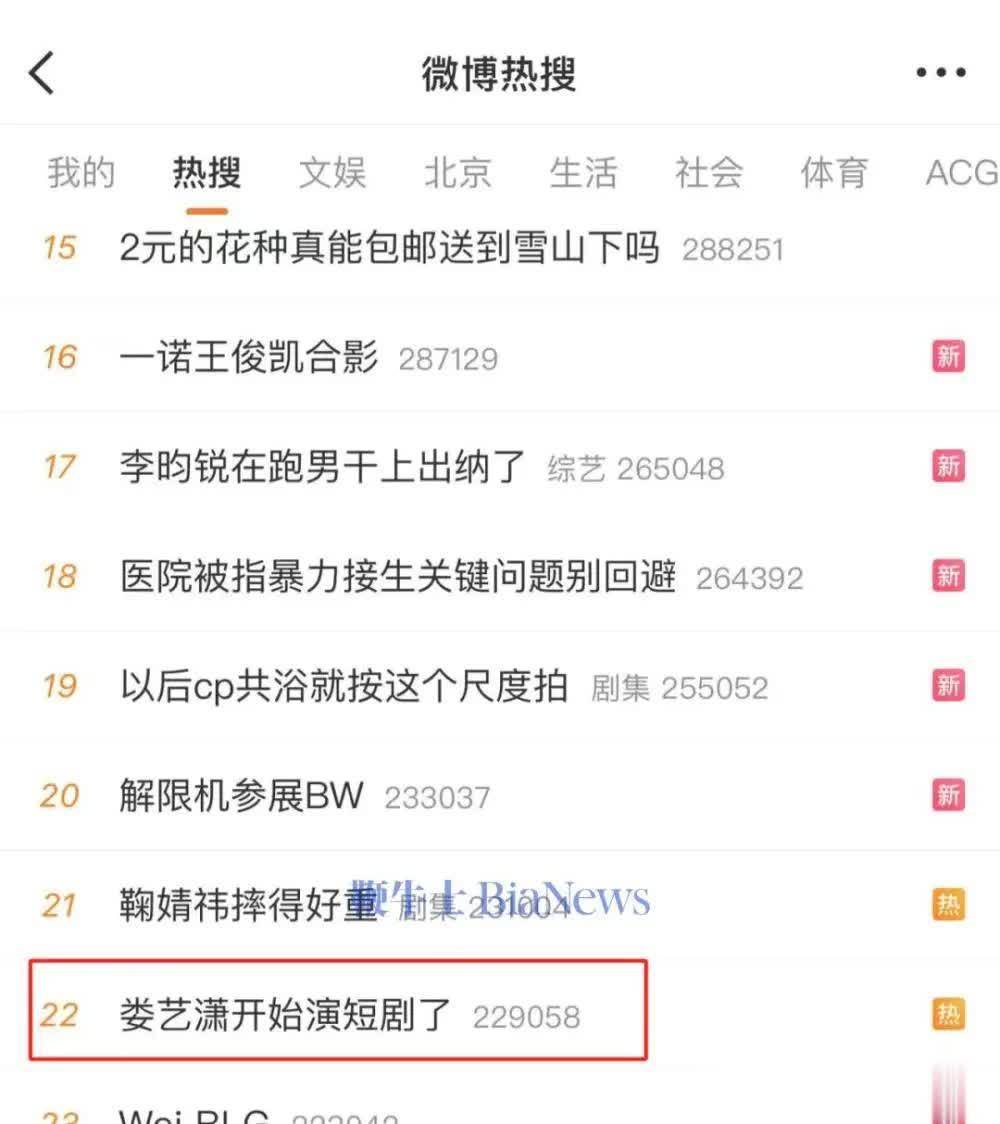Screen dimensions: 1000x1124
Task: Open topic 2元的花种真能包邮送到雪山下吗
Action: pos(389,248)
